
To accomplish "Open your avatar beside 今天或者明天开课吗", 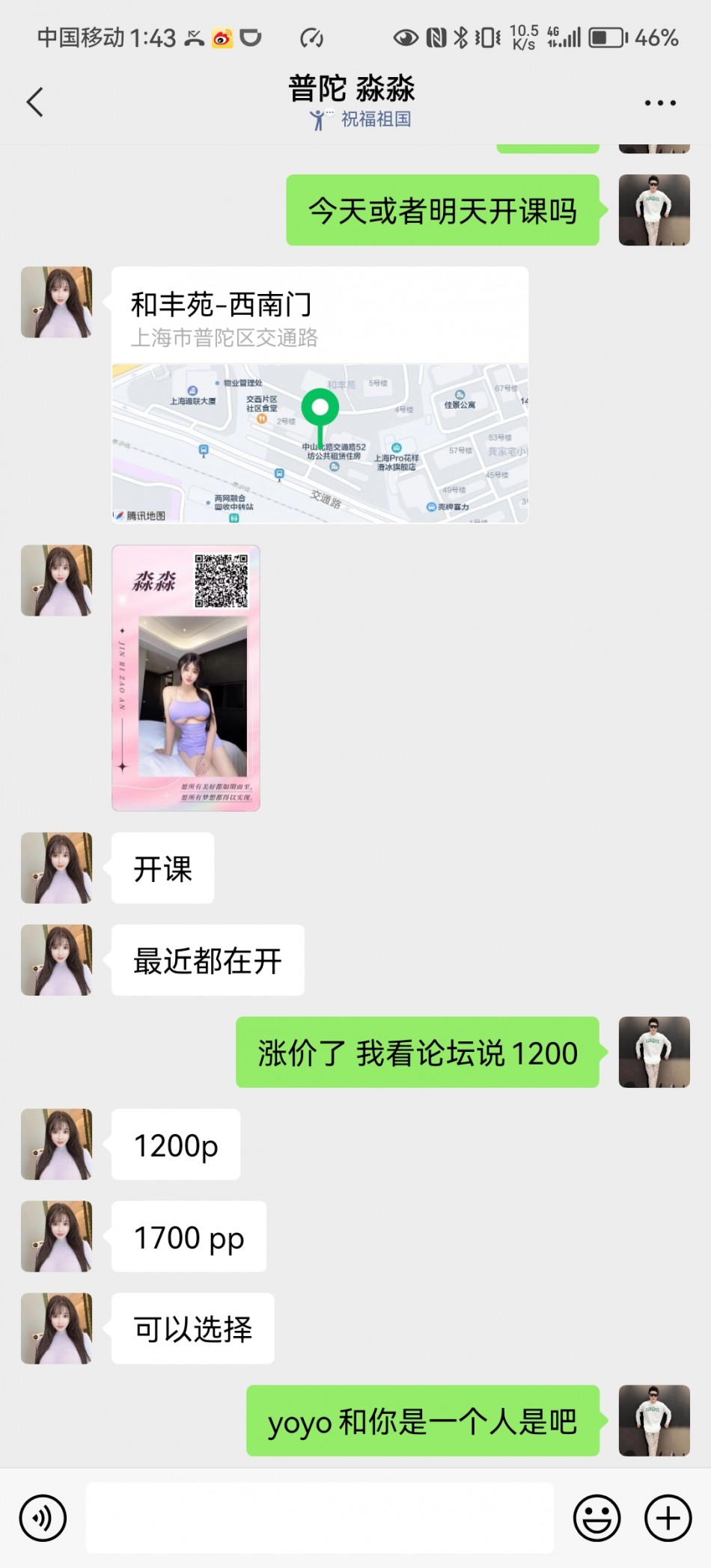I will tap(653, 210).
